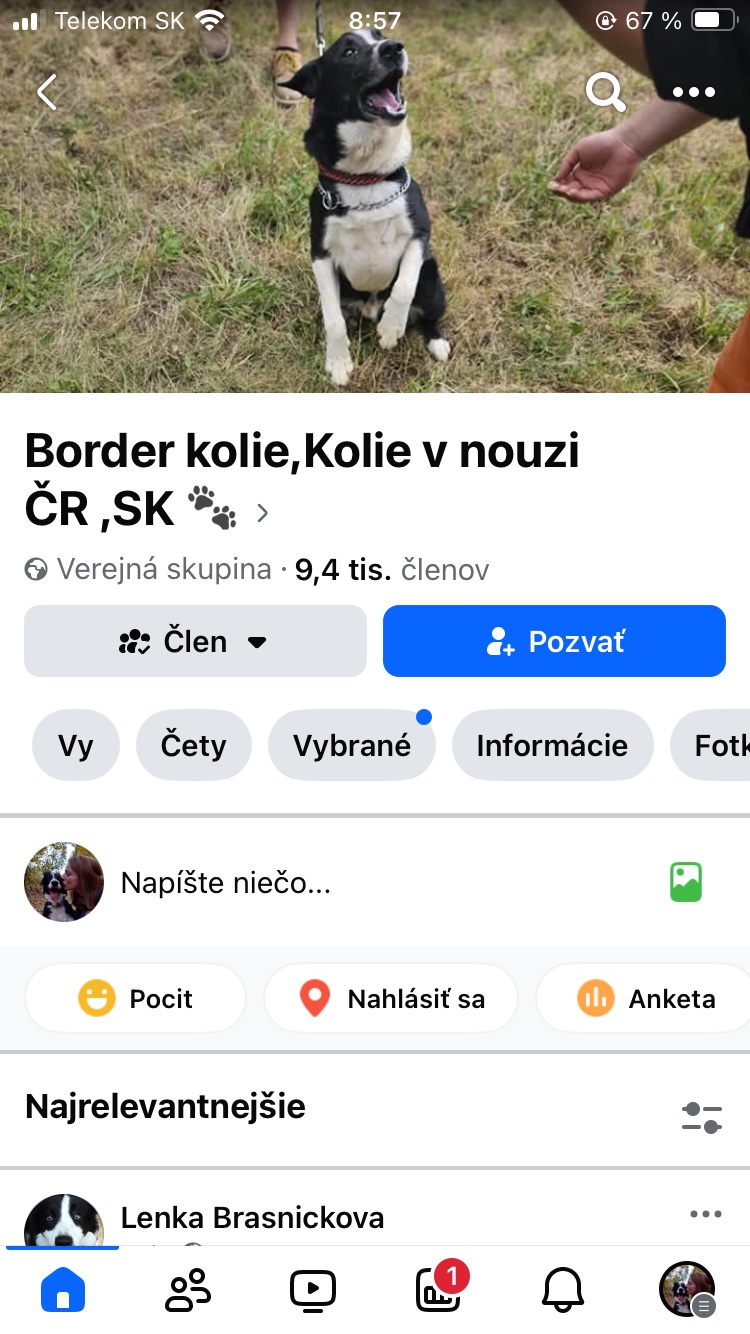Go back with the top-left arrow
750x1334 pixels.
(x=47, y=91)
